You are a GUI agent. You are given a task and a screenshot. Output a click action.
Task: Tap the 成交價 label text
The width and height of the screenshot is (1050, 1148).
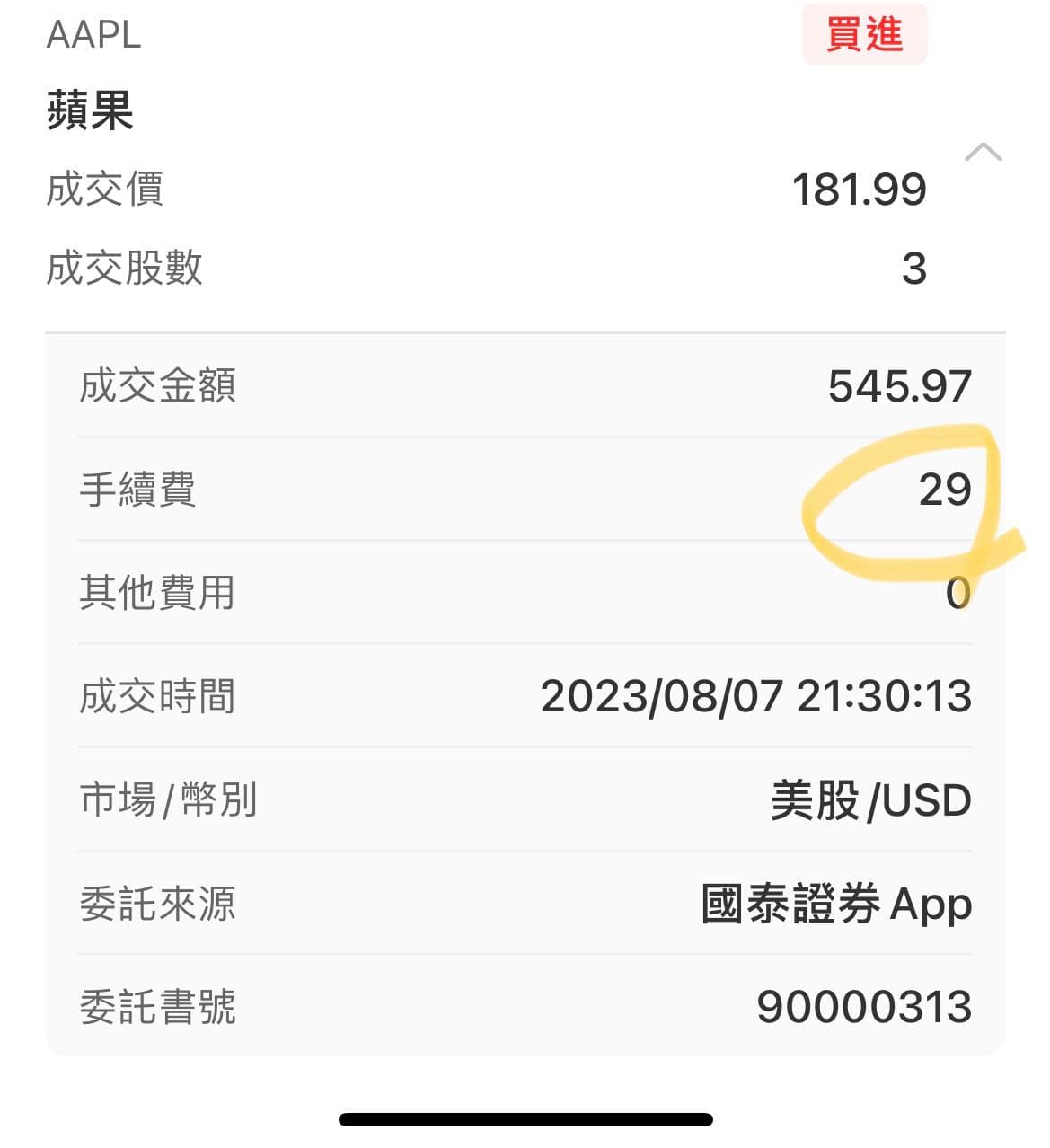(x=106, y=189)
